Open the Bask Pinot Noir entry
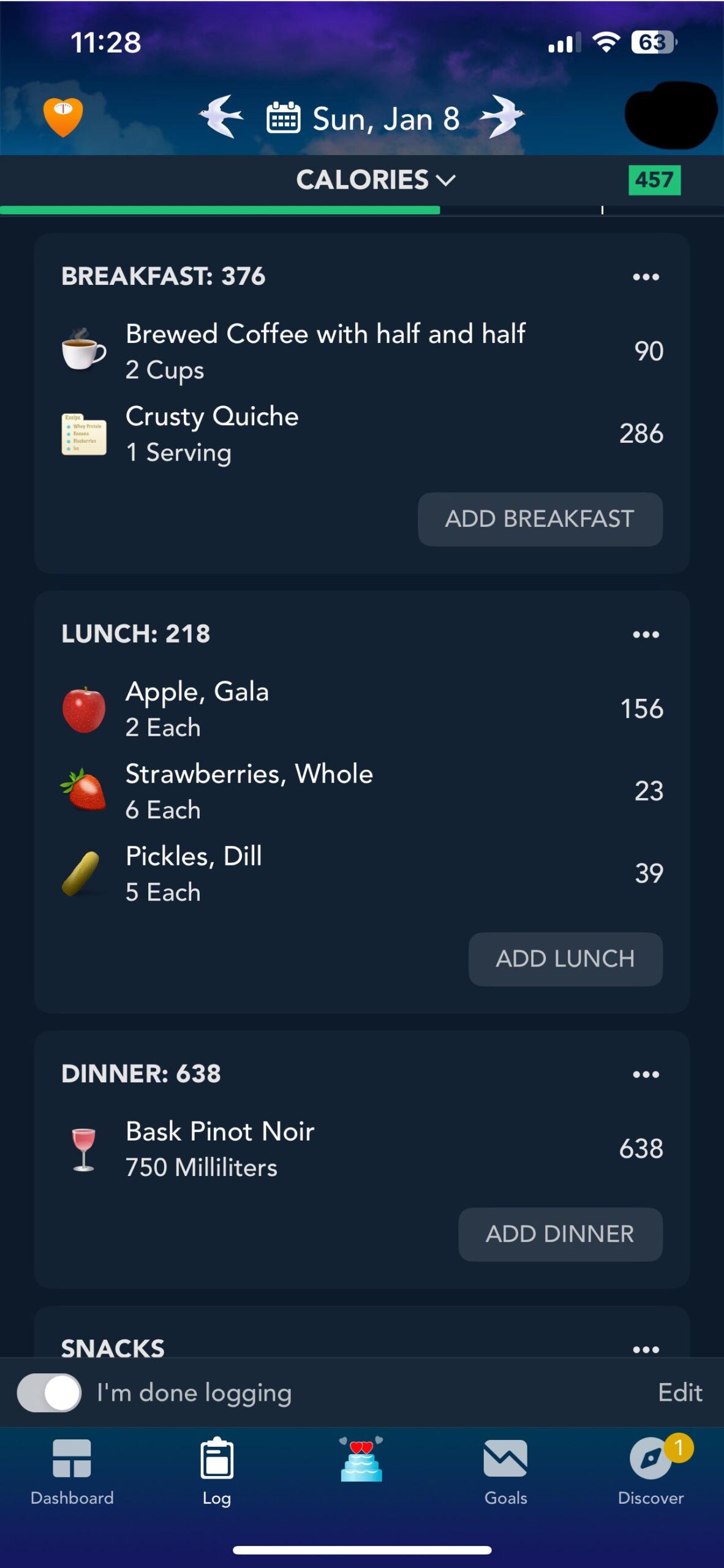This screenshot has width=724, height=1568. tap(362, 1148)
